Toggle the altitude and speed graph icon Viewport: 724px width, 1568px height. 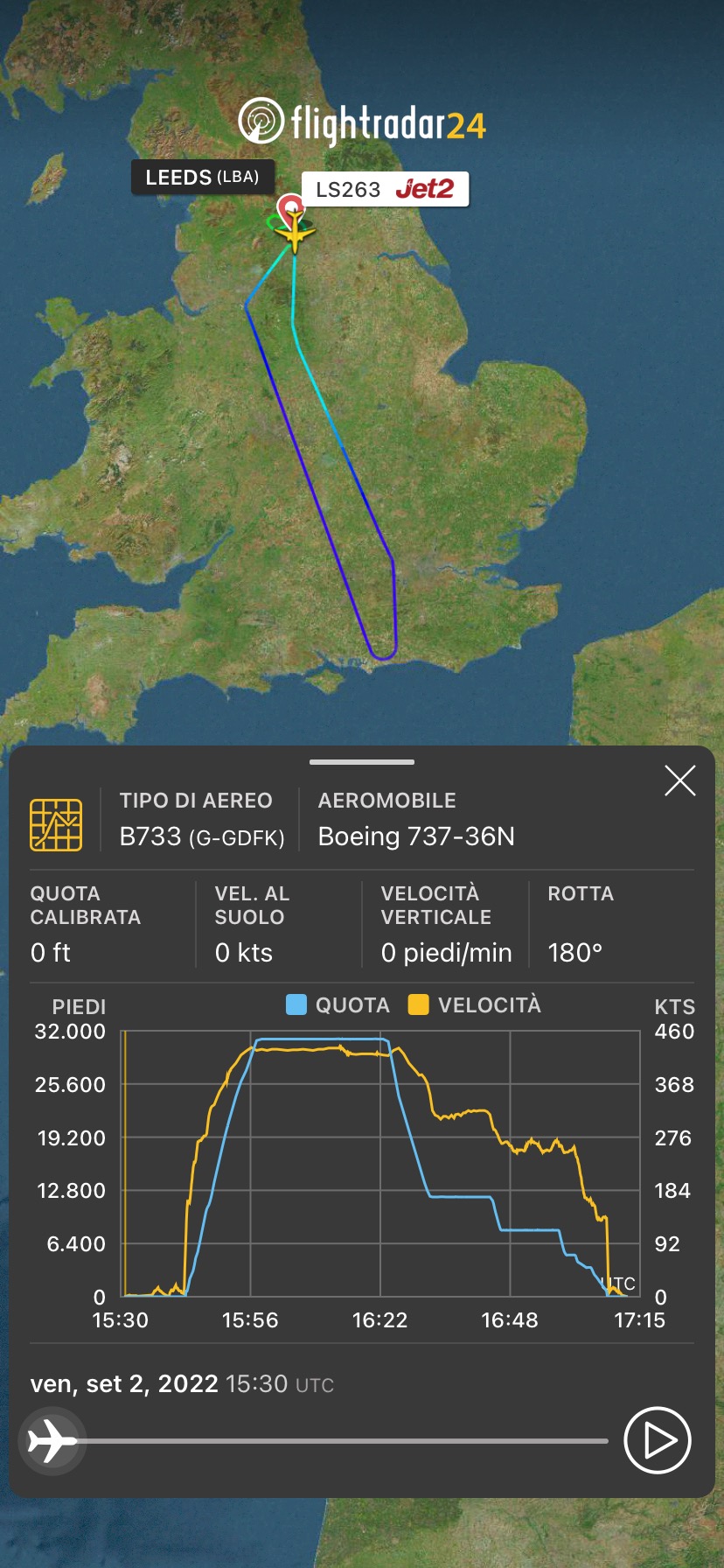pyautogui.click(x=56, y=824)
